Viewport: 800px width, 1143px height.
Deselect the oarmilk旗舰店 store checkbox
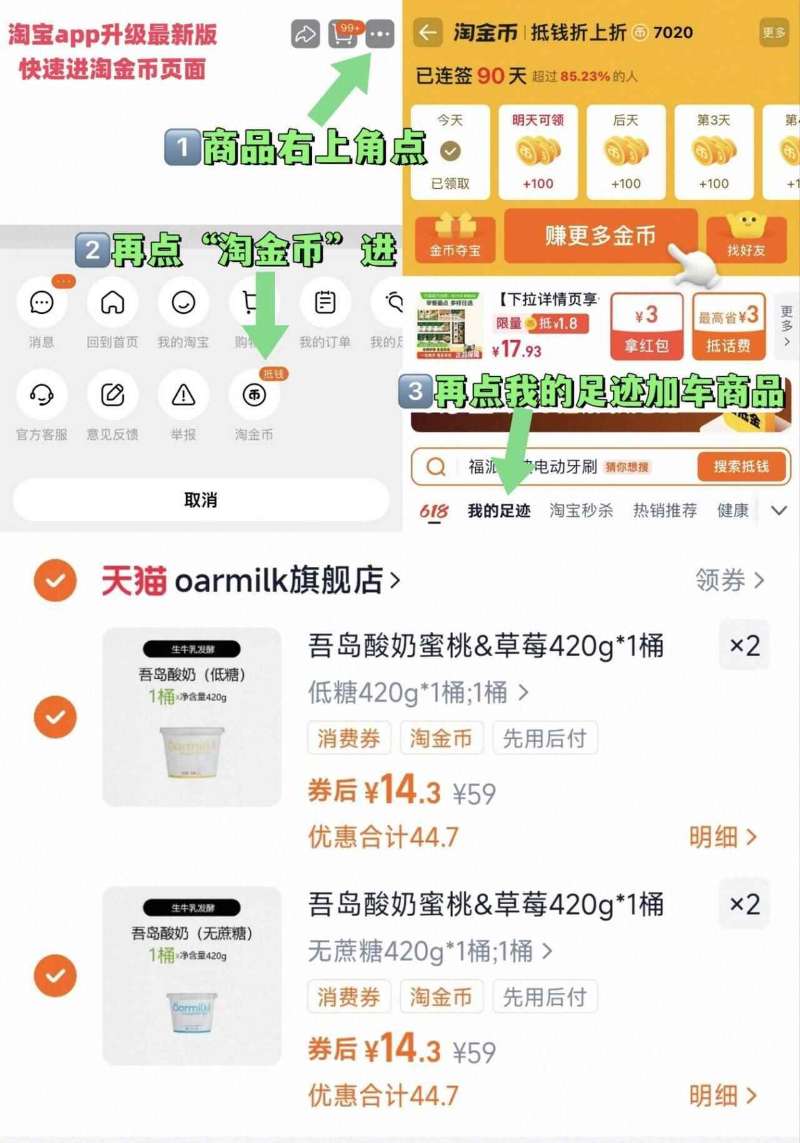coord(55,581)
